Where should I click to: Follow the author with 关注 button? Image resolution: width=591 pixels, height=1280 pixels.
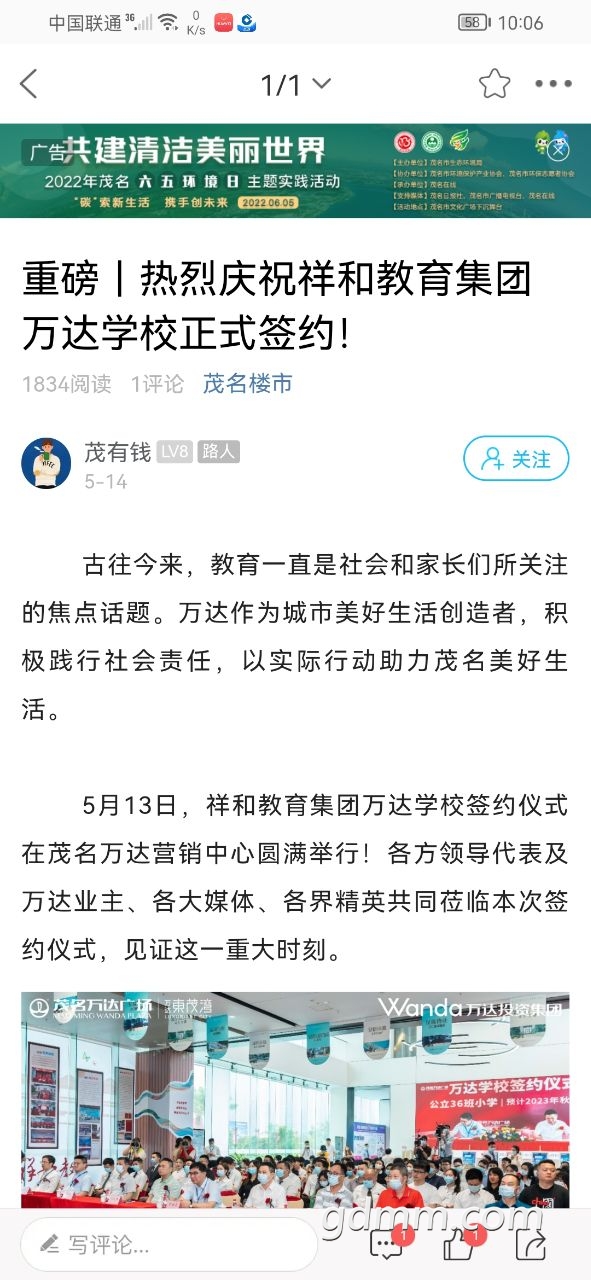(x=516, y=459)
